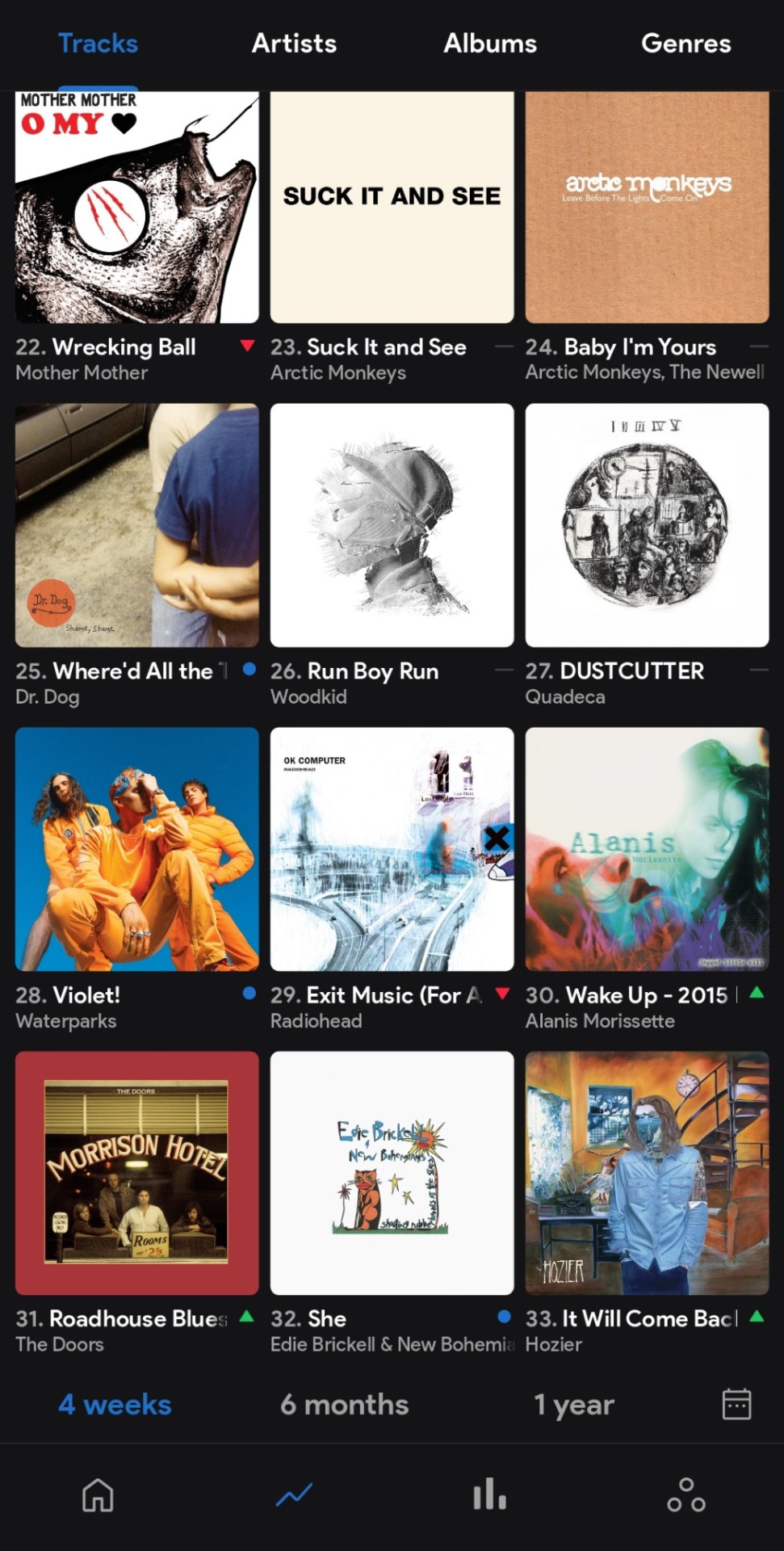Open Roadhouse Blues by The Doors

[x=136, y=1173]
